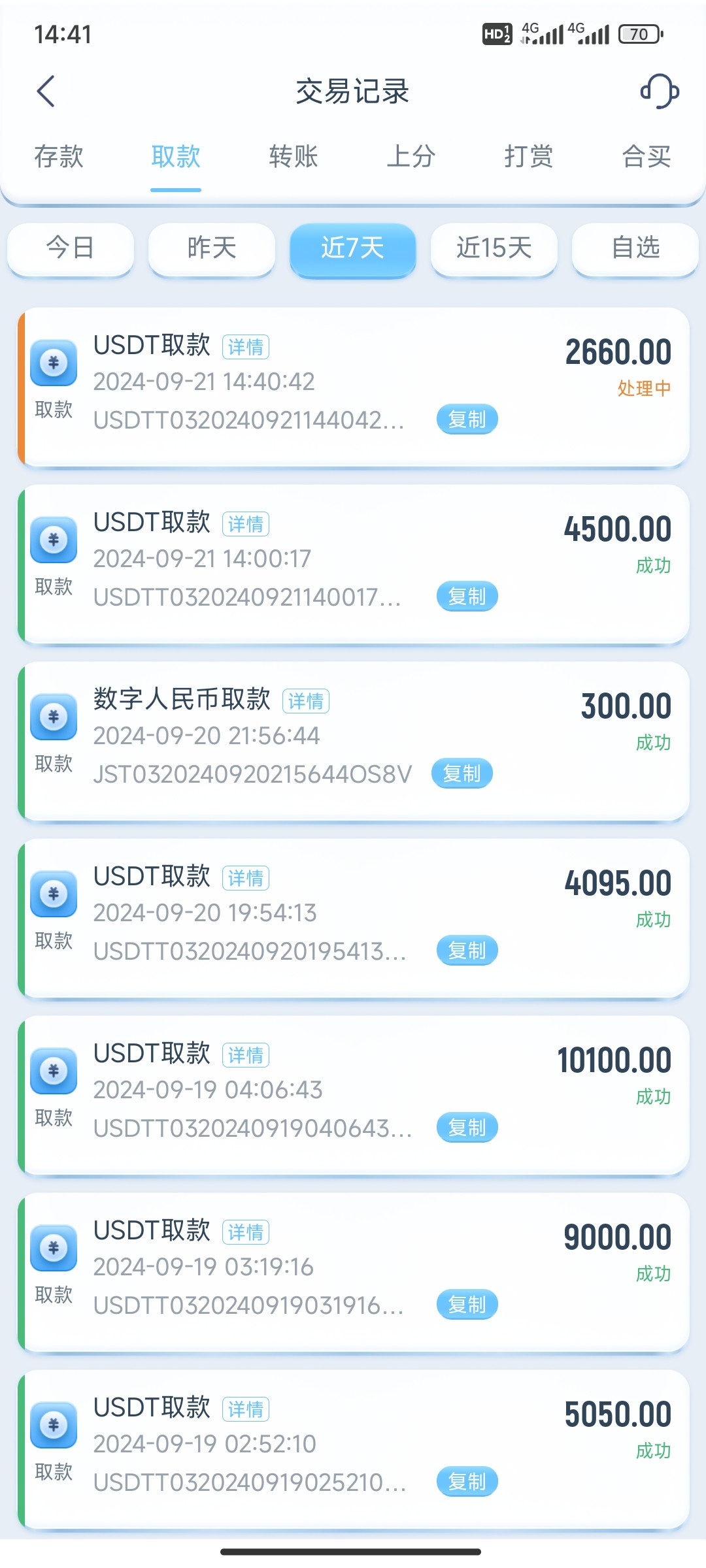Copy order number of the 2660.00 withdrawal
This screenshot has width=706, height=1568.
(466, 419)
